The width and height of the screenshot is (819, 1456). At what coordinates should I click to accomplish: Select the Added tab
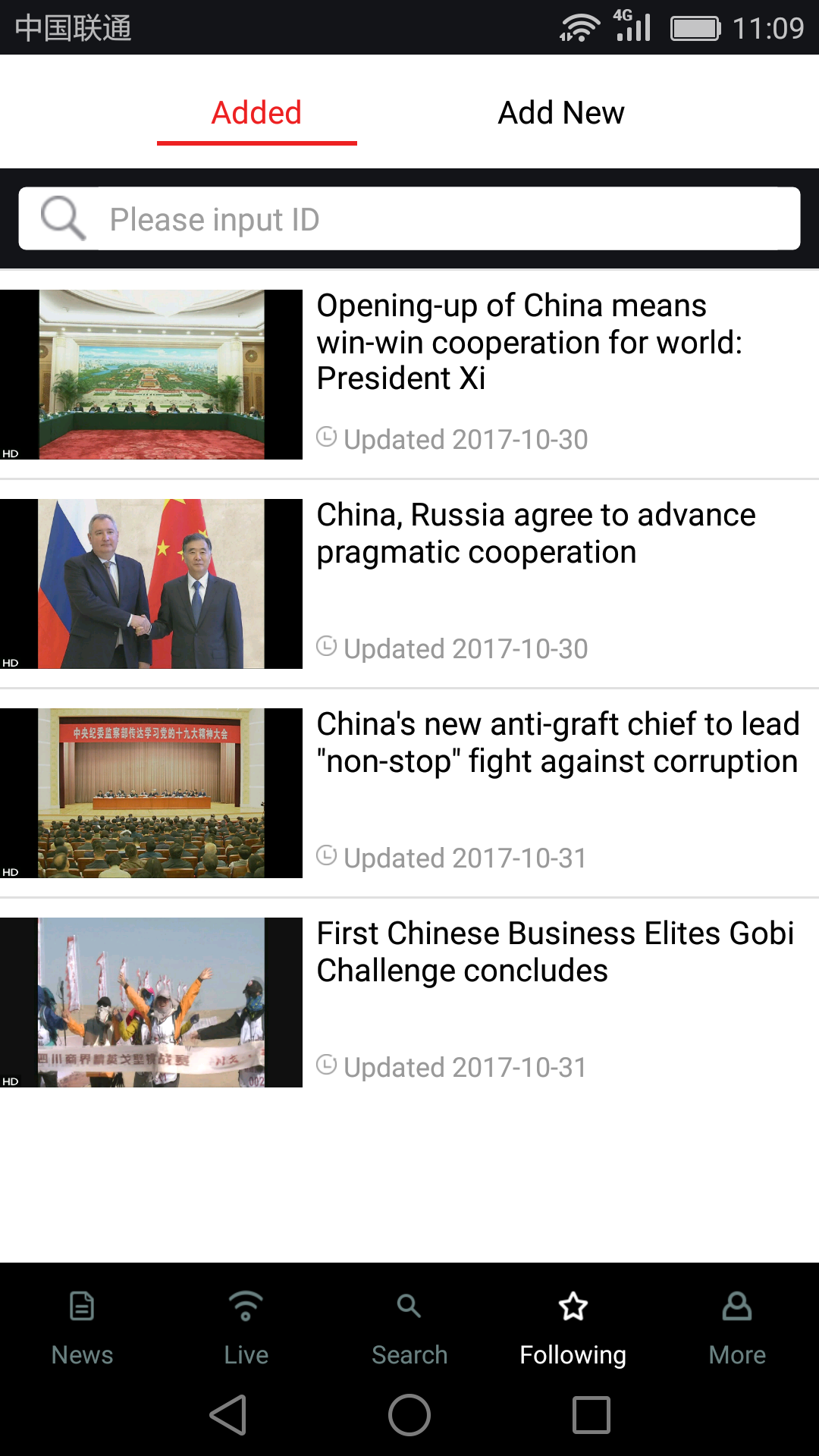257,111
